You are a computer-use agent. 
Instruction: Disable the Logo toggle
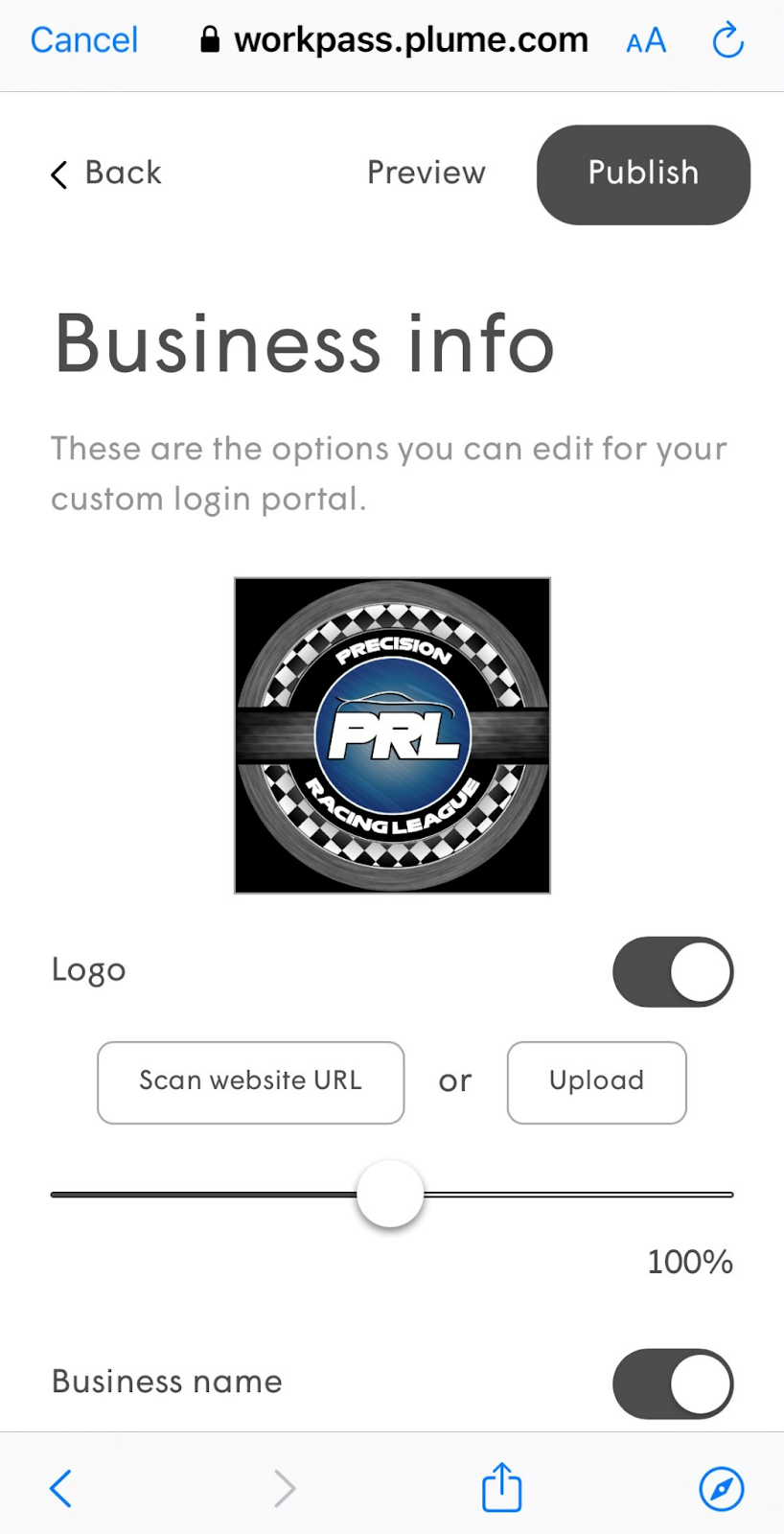[x=673, y=971]
